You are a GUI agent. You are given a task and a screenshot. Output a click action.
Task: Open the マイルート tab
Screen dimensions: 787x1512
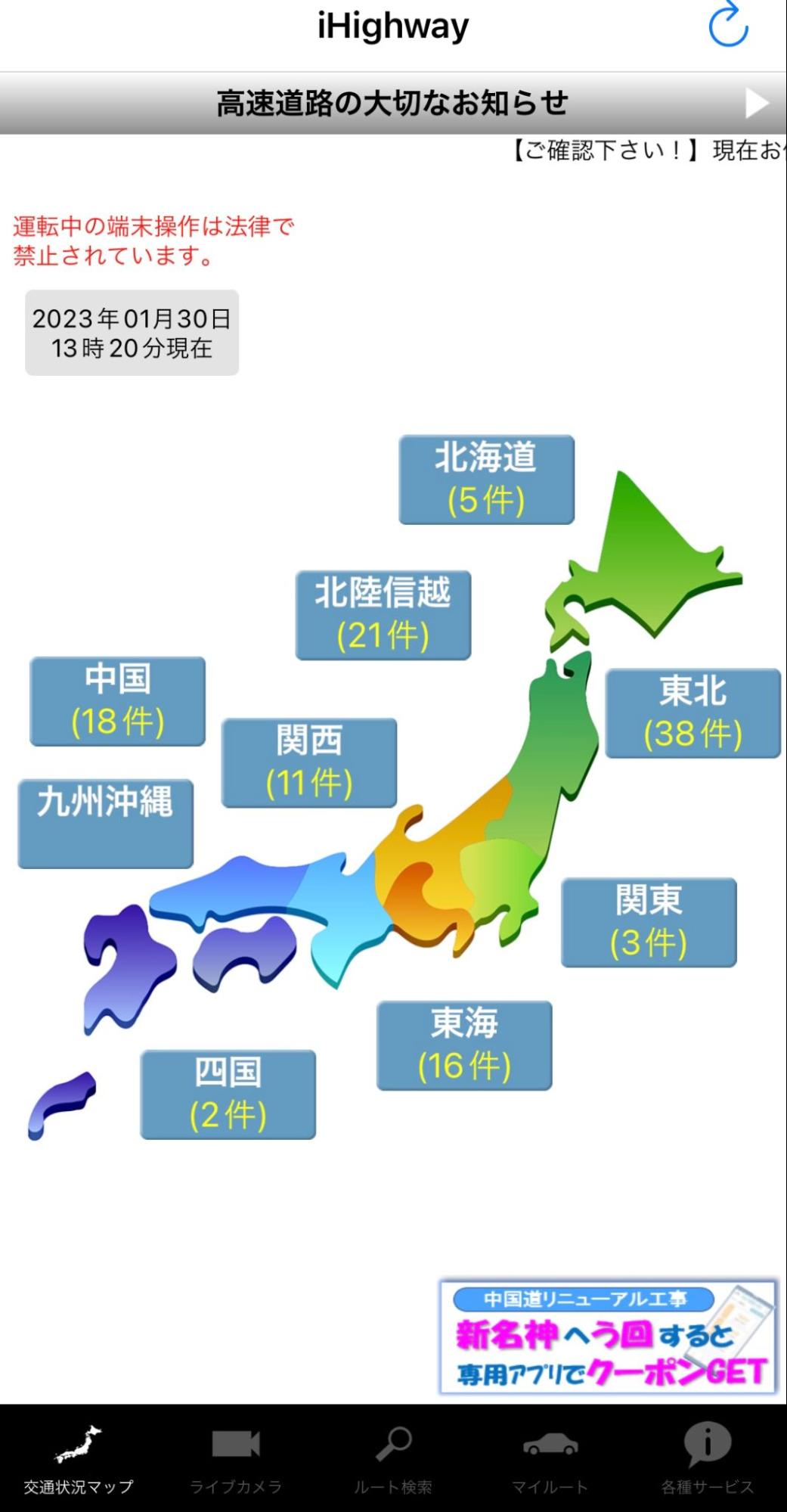[x=550, y=1461]
